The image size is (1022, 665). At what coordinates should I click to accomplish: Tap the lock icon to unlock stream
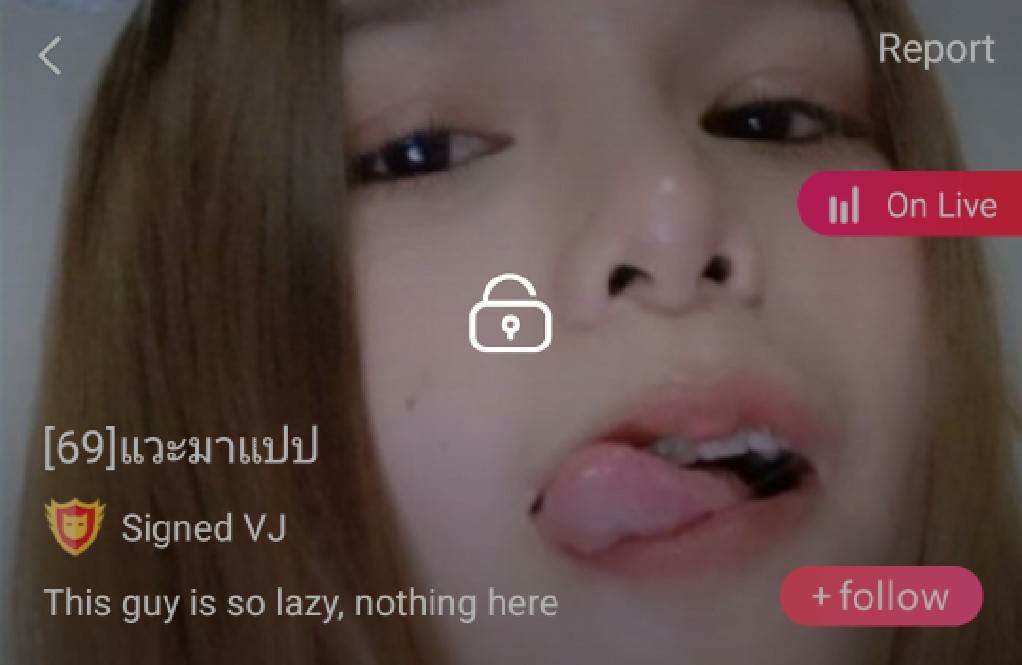click(511, 314)
